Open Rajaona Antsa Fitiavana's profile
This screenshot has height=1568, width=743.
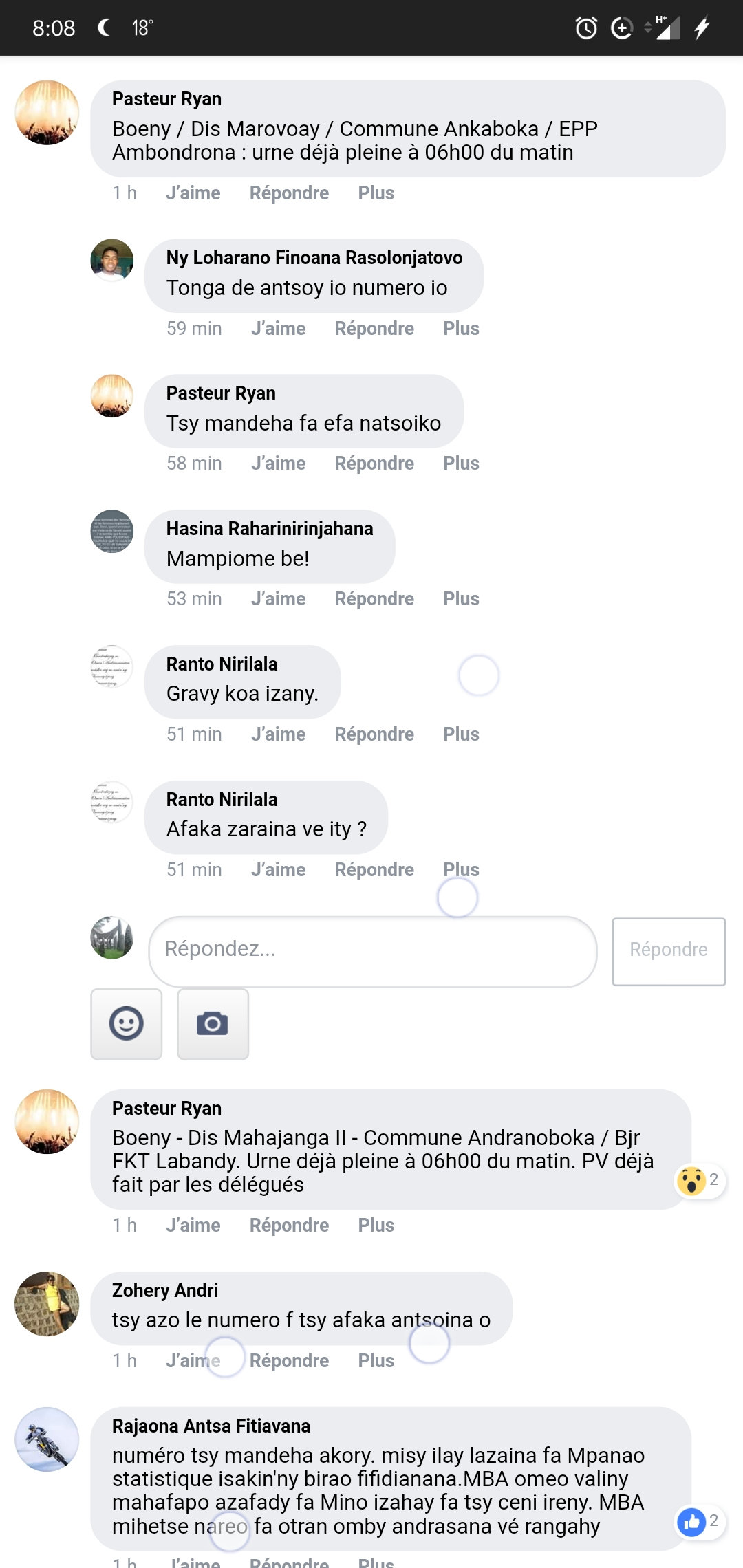[x=211, y=1426]
